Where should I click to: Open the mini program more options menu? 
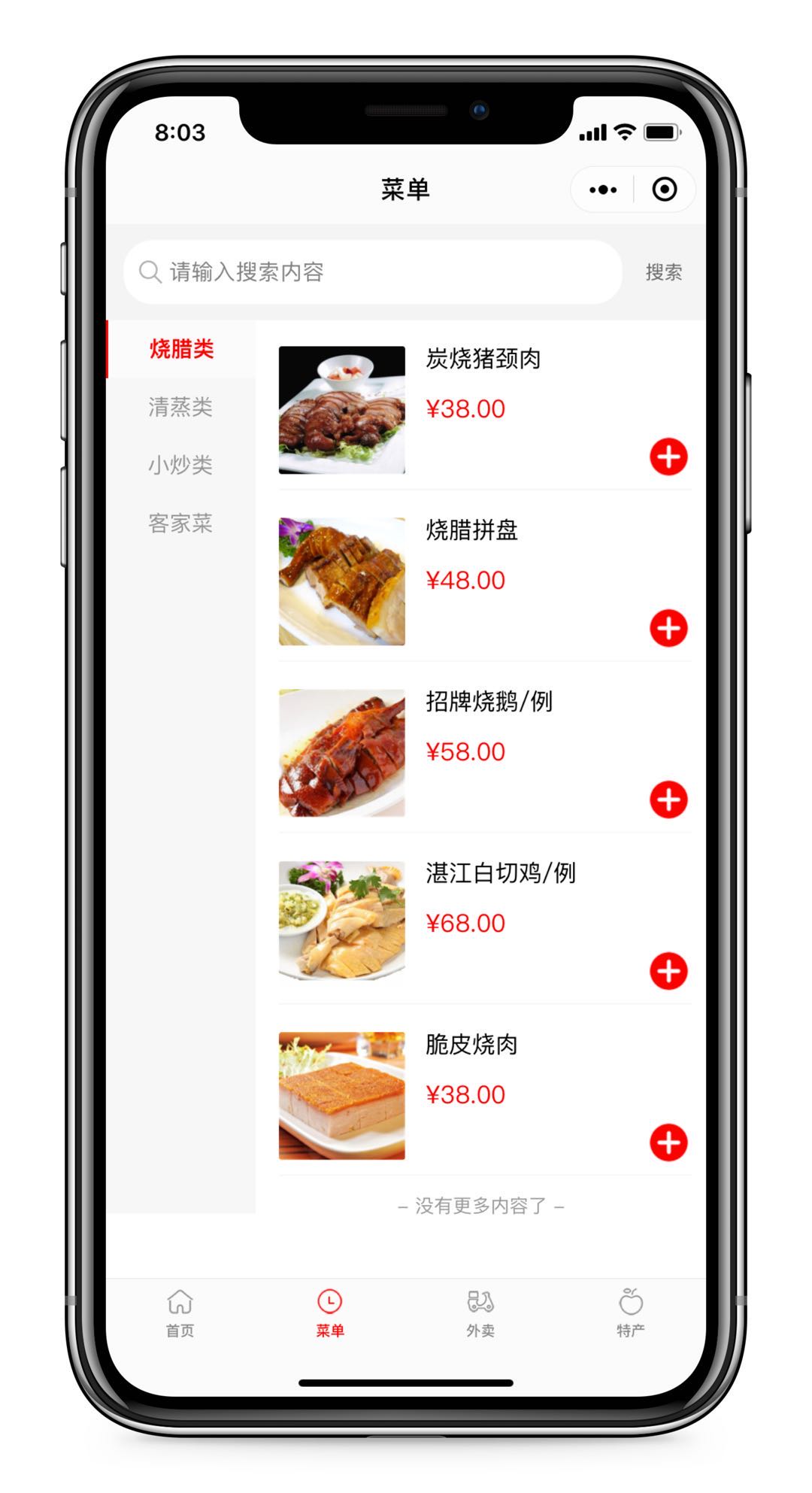click(x=603, y=190)
